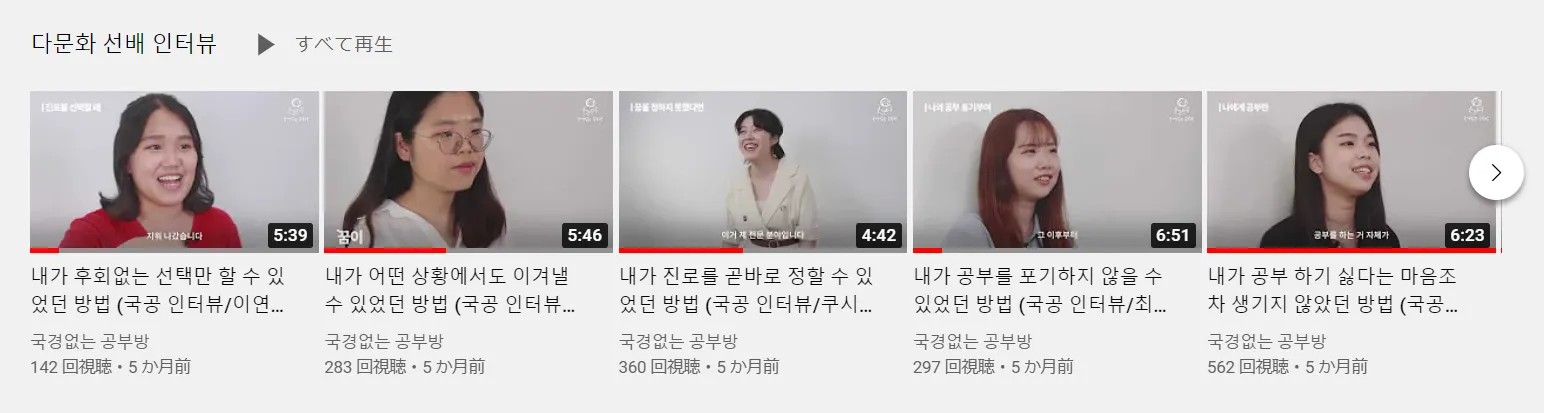
Task: Open the 4:42 video thumbnail
Action: click(x=762, y=170)
